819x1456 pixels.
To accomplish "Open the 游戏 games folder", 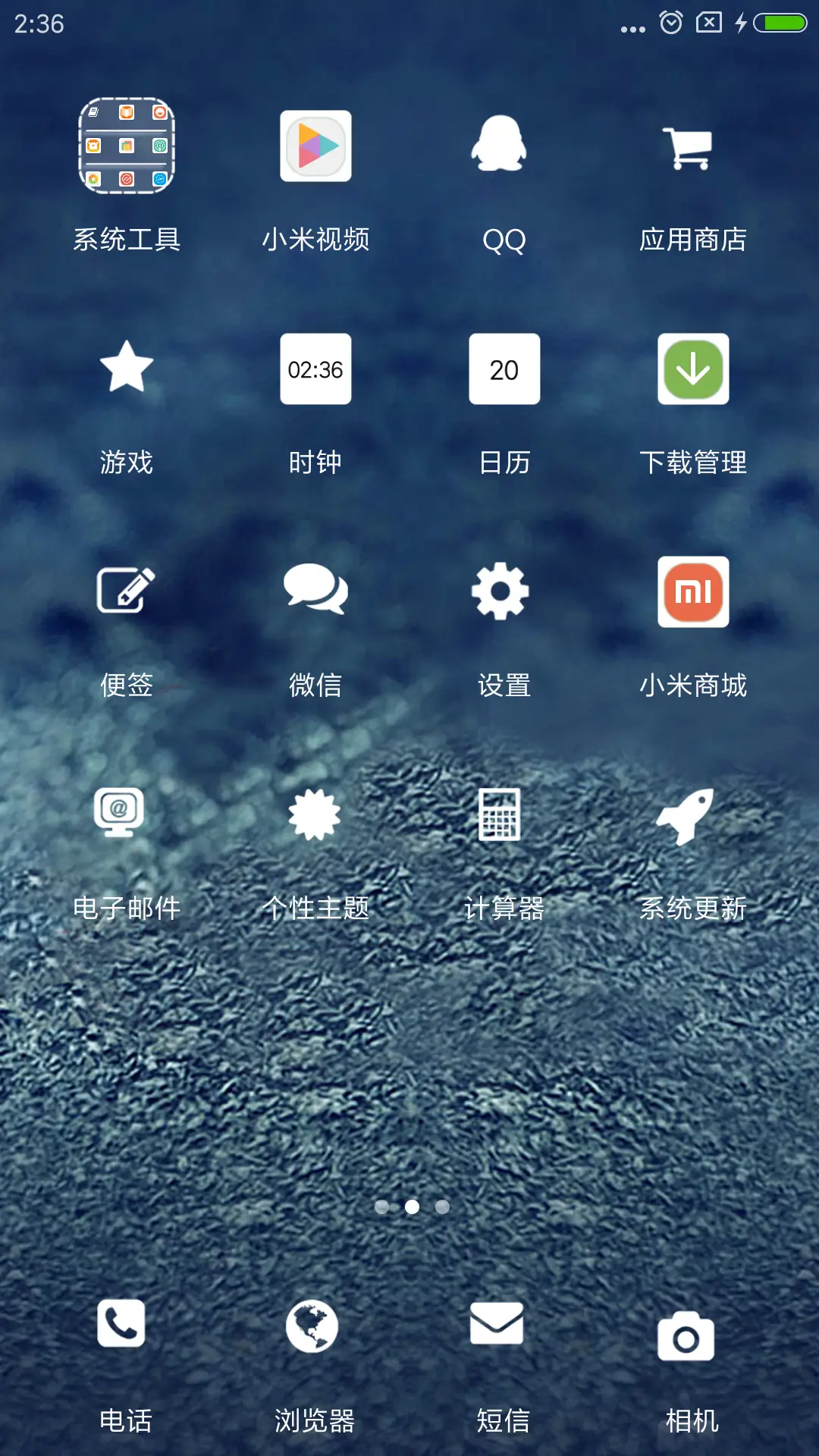I will [x=125, y=369].
